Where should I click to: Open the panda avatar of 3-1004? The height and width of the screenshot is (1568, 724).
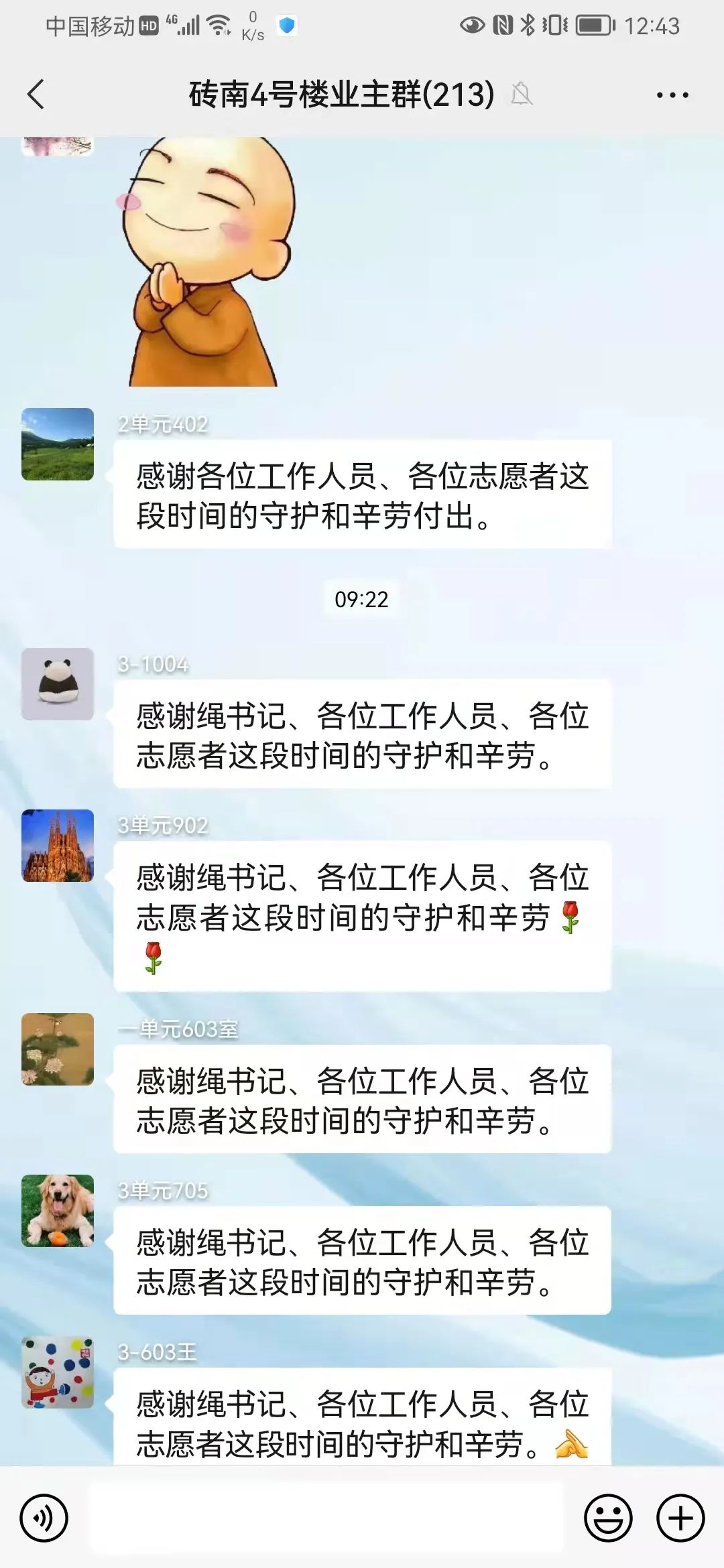pyautogui.click(x=58, y=684)
